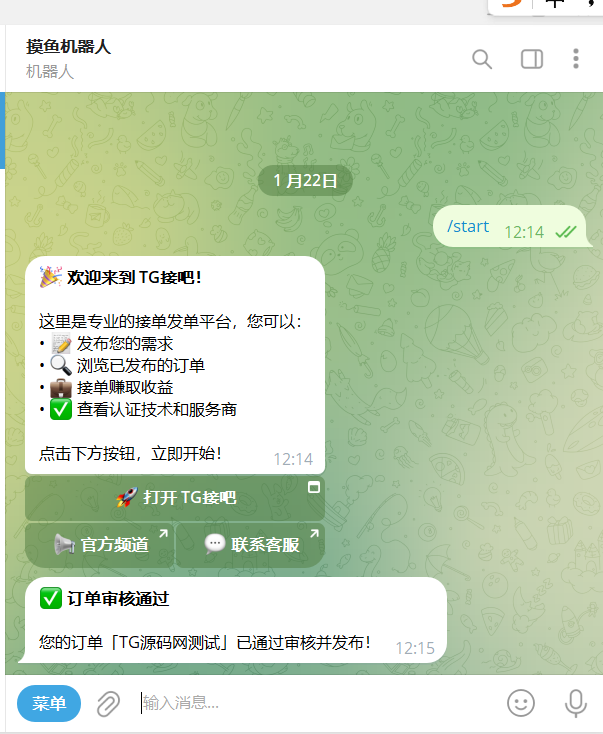Open the 官方频道 link button
603x734 pixels.
(x=100, y=545)
